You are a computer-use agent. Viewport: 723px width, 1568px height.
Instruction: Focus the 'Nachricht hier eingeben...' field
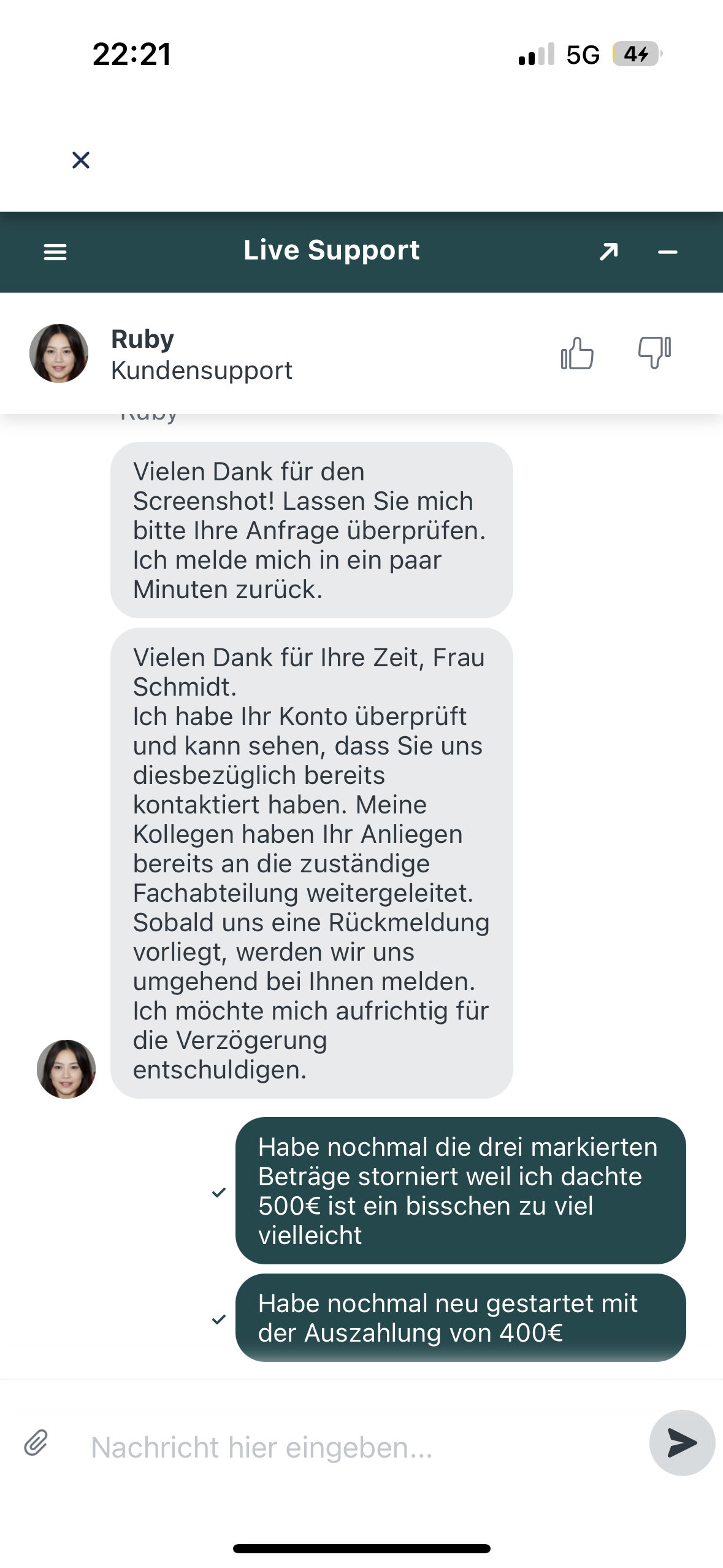click(356, 1447)
